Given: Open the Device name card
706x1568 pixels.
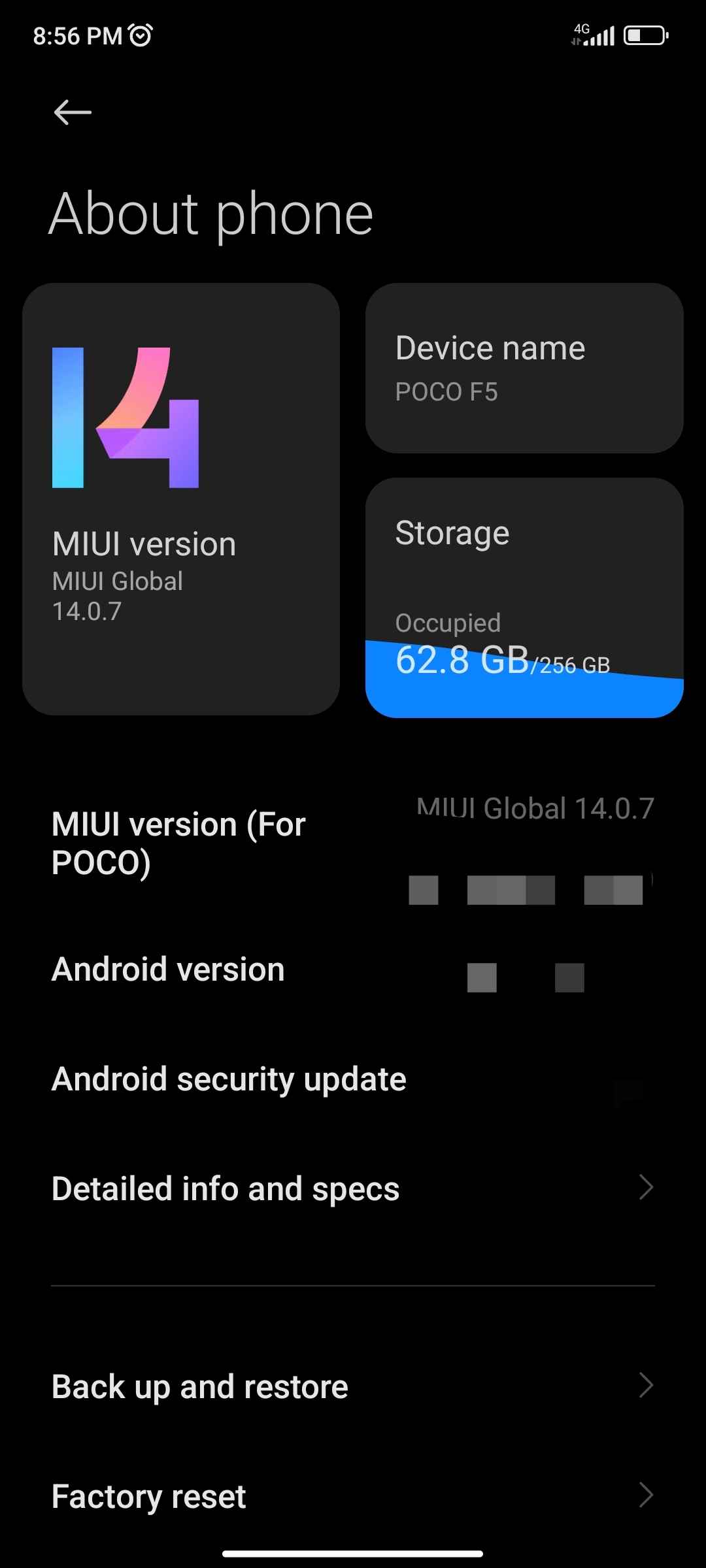Looking at the screenshot, I should pos(524,368).
